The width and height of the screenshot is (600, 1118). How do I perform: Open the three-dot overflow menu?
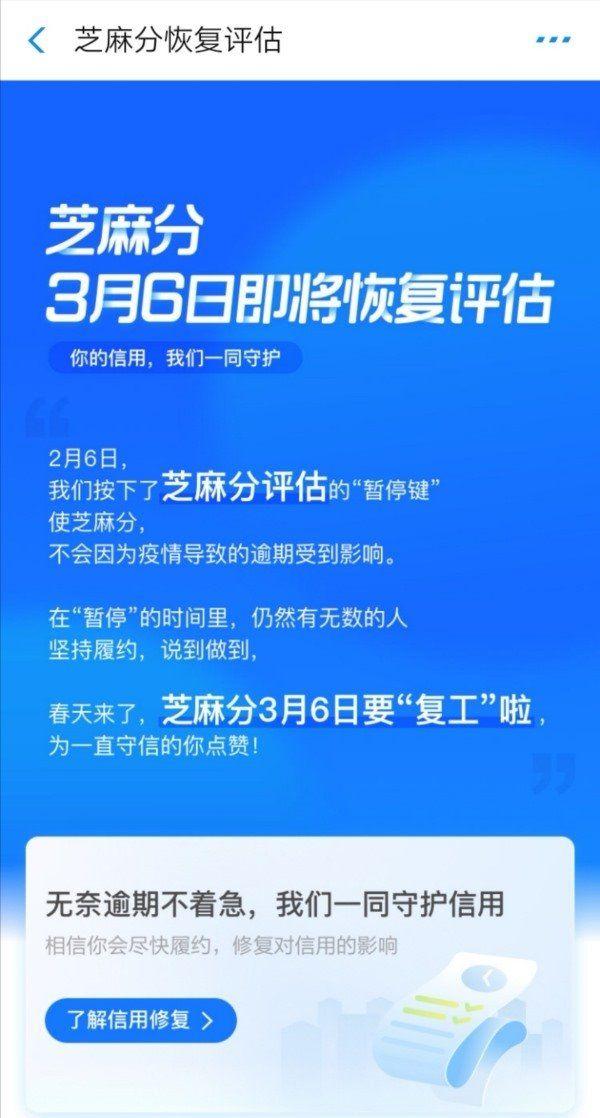click(553, 40)
